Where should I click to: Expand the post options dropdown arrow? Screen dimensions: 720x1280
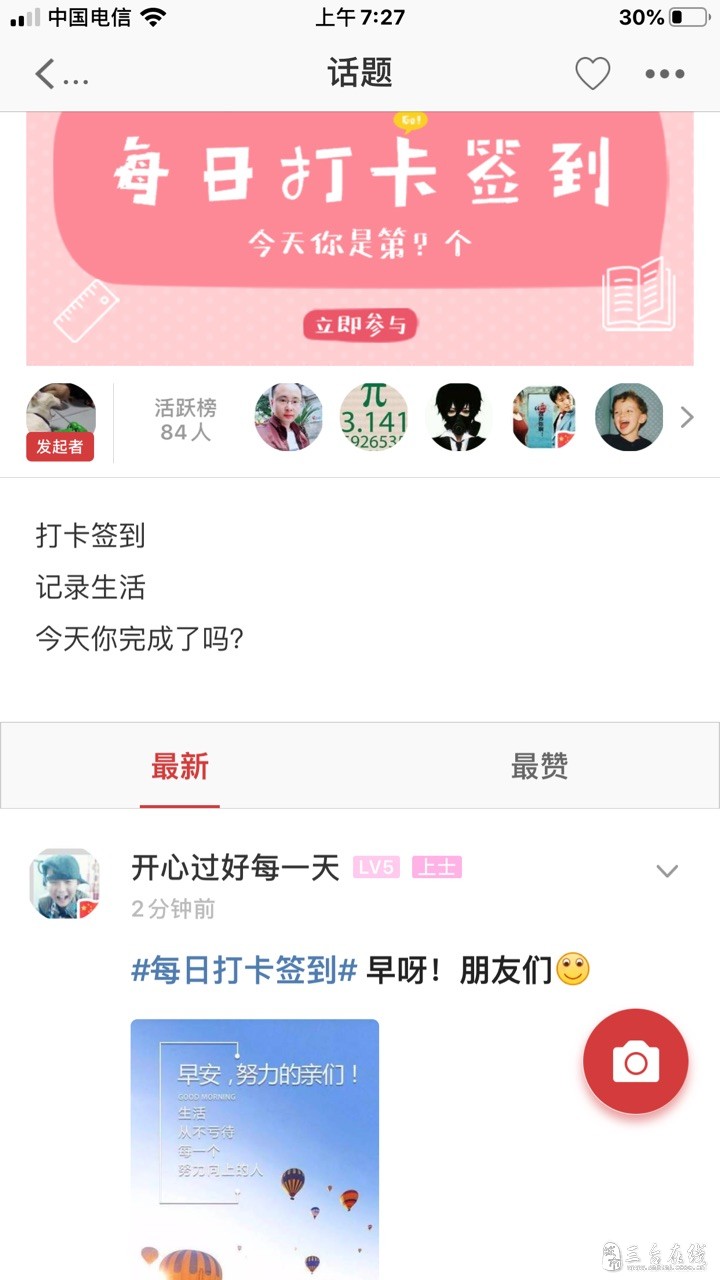pyautogui.click(x=667, y=871)
